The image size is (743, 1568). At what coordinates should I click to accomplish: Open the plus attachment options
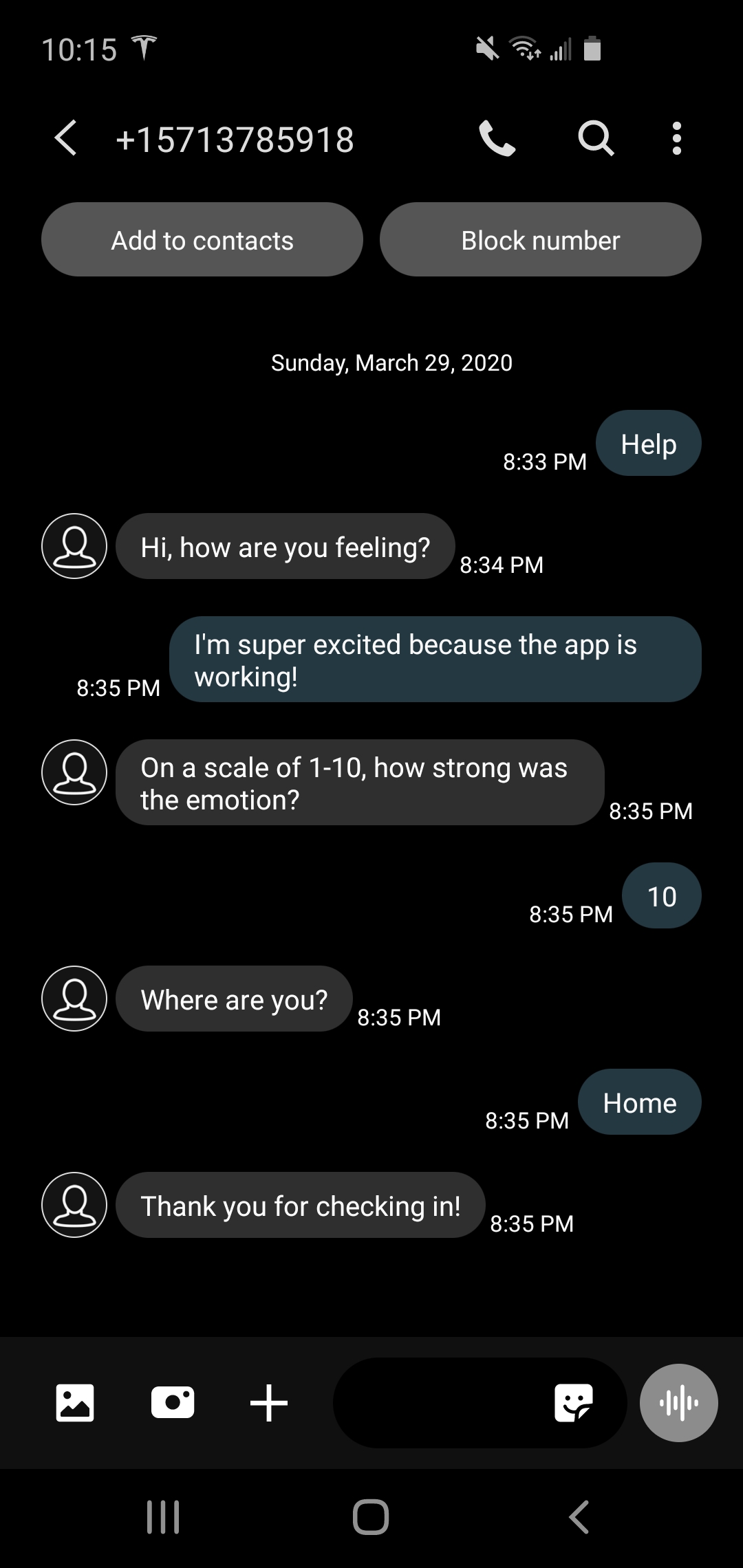click(269, 1402)
